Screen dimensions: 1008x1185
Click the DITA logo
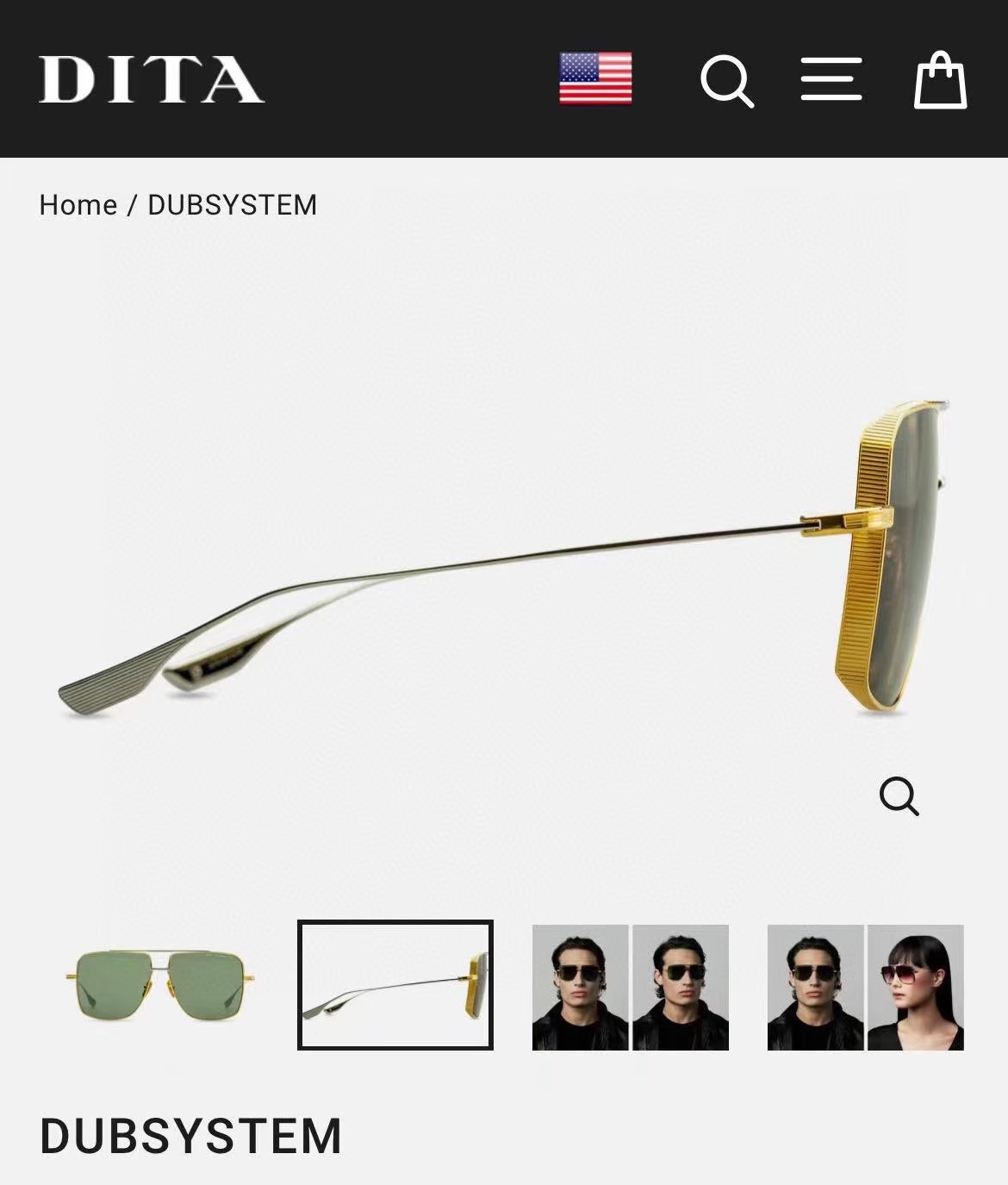(x=151, y=79)
